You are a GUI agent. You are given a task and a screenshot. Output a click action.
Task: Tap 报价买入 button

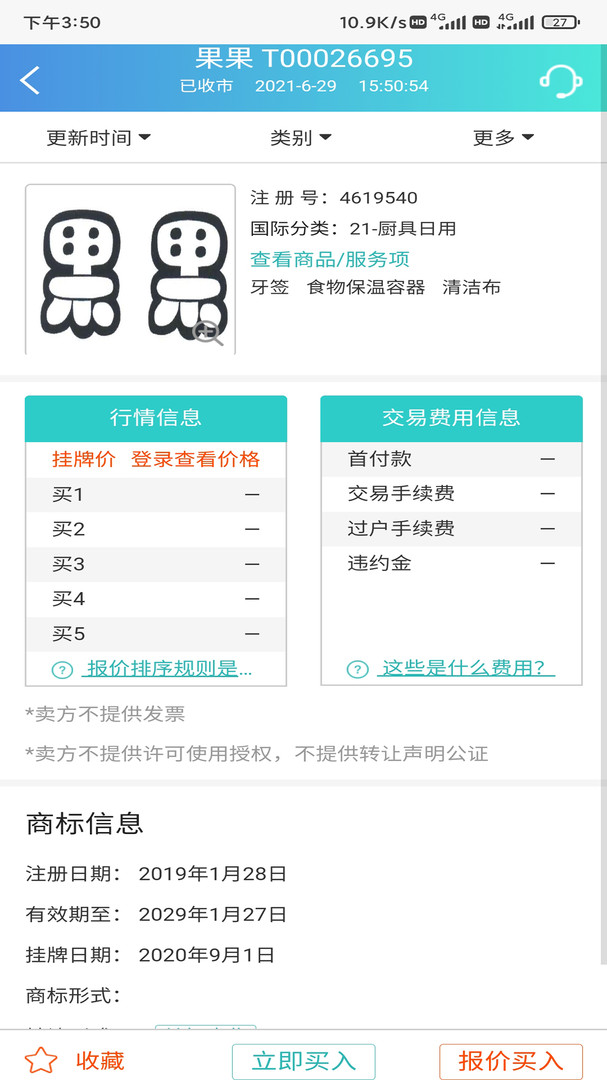pos(510,1061)
